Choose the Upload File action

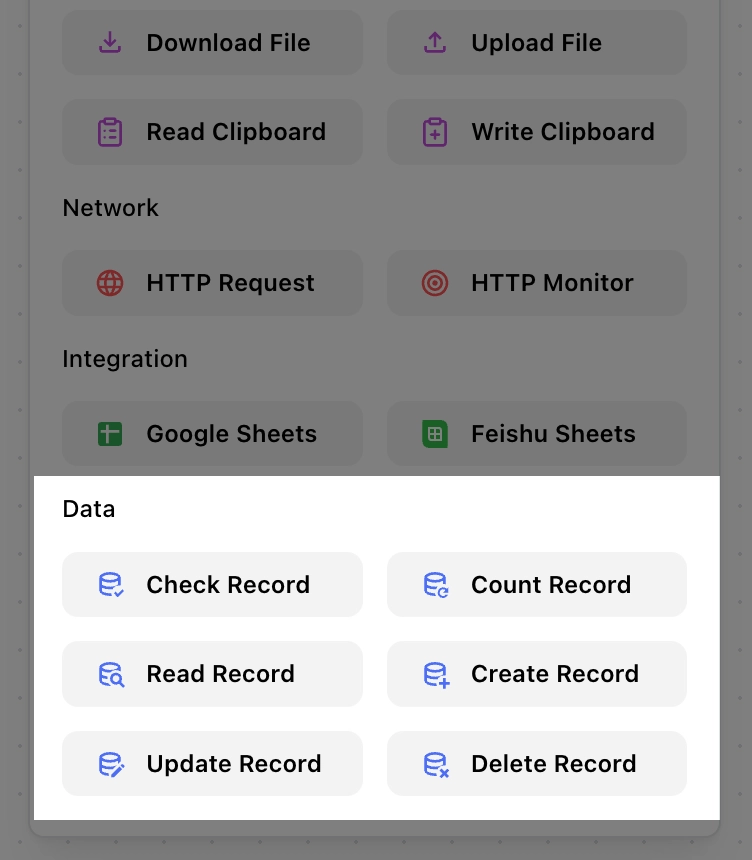point(536,43)
